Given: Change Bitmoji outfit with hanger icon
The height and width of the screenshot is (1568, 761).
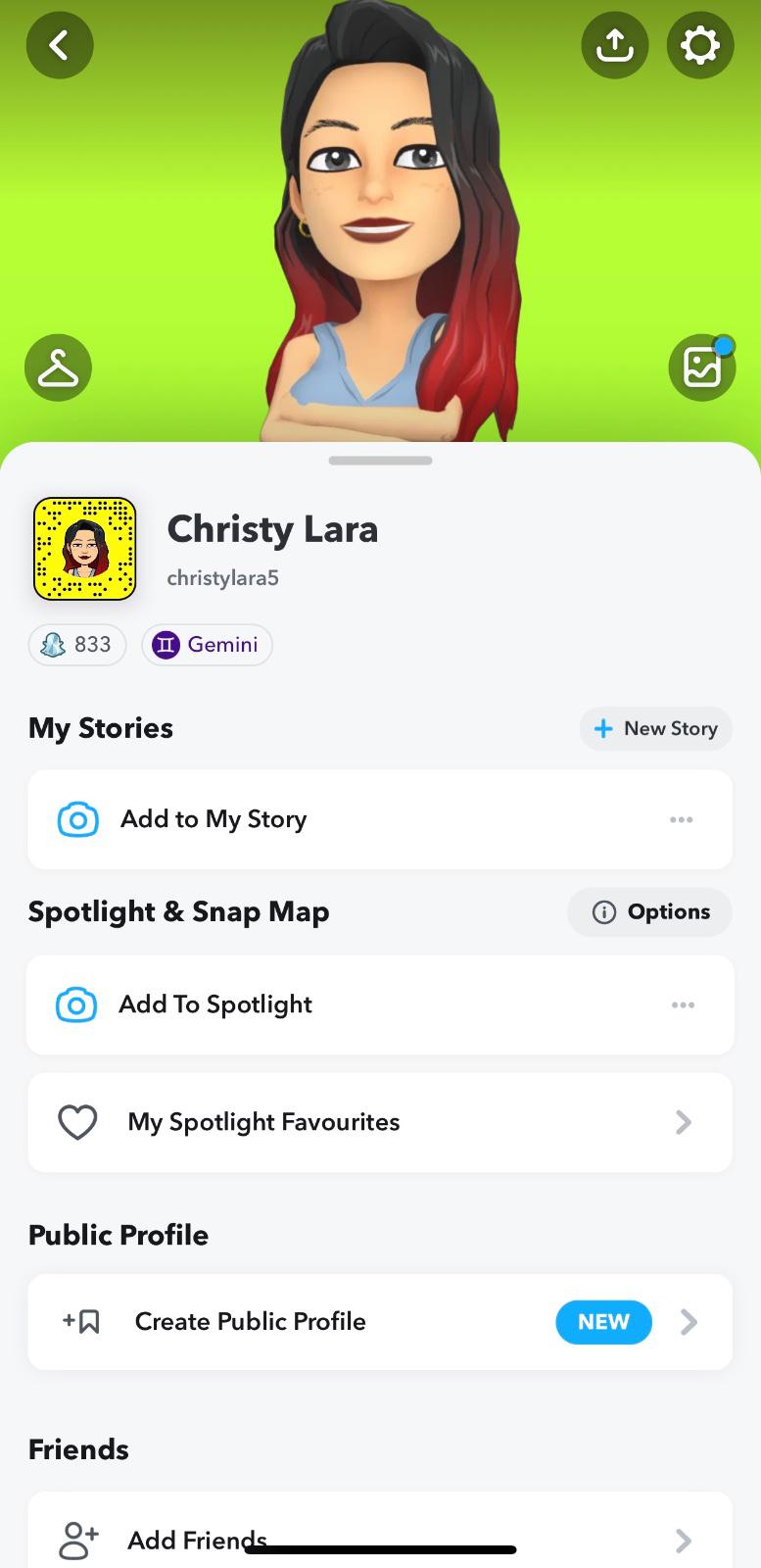Looking at the screenshot, I should pos(58,368).
